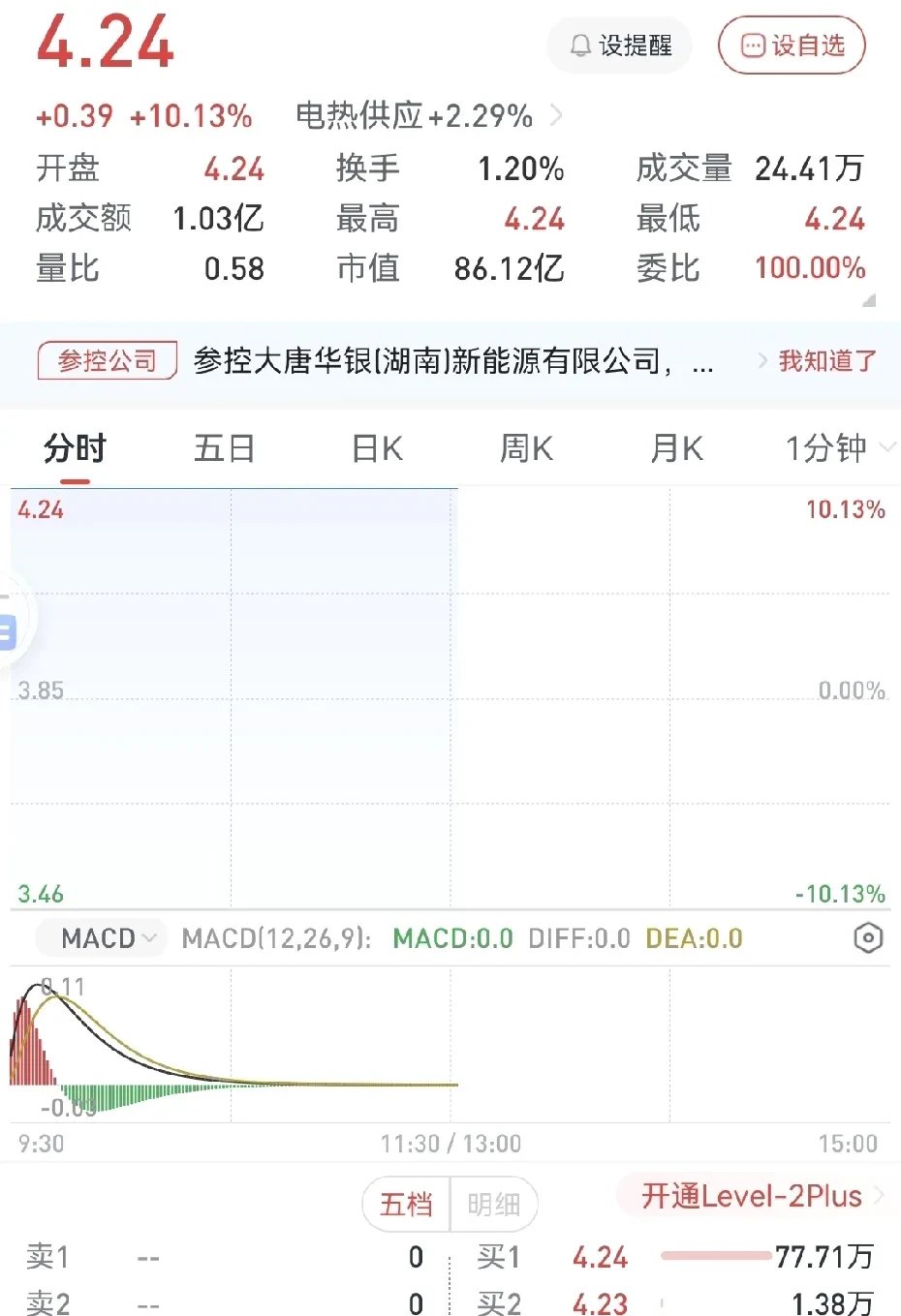The height and width of the screenshot is (1316, 901).
Task: Tap the chat bubble icon in 设自选
Action: (x=755, y=46)
